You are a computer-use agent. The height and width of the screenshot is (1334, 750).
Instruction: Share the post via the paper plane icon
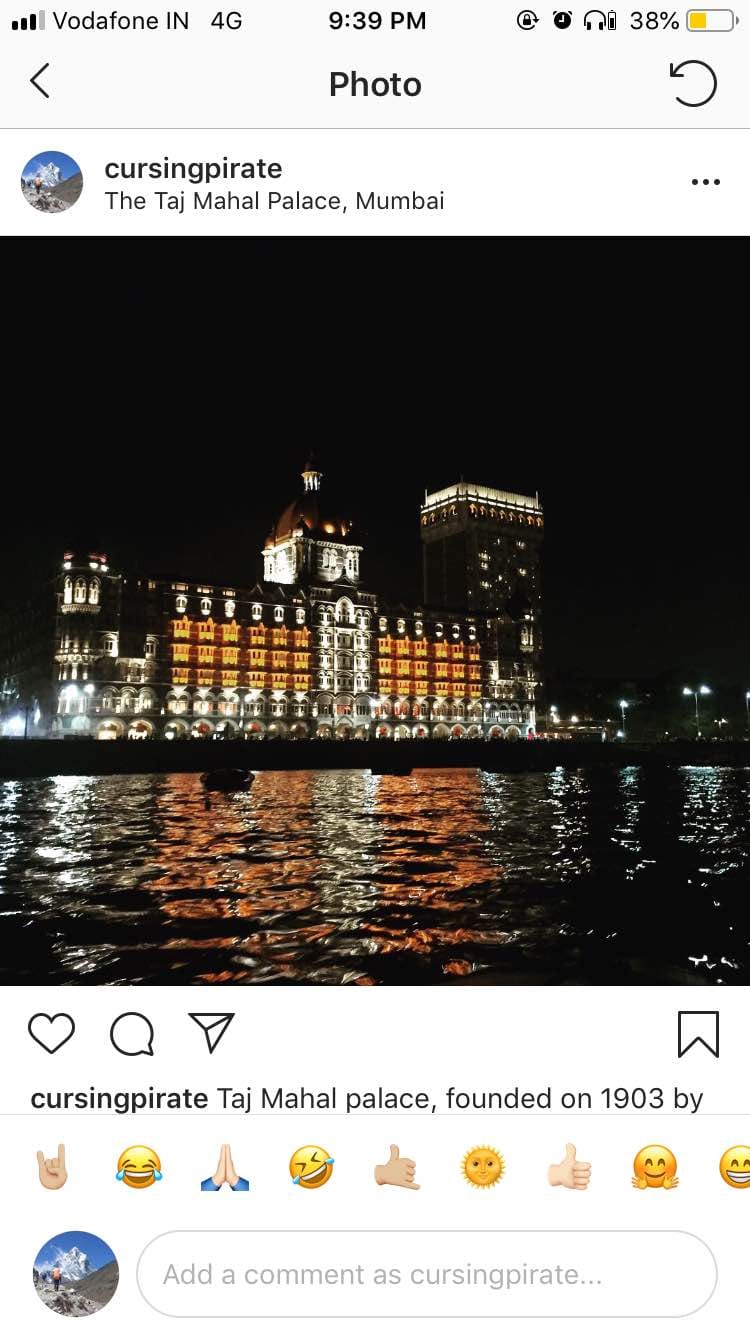pos(211,1033)
